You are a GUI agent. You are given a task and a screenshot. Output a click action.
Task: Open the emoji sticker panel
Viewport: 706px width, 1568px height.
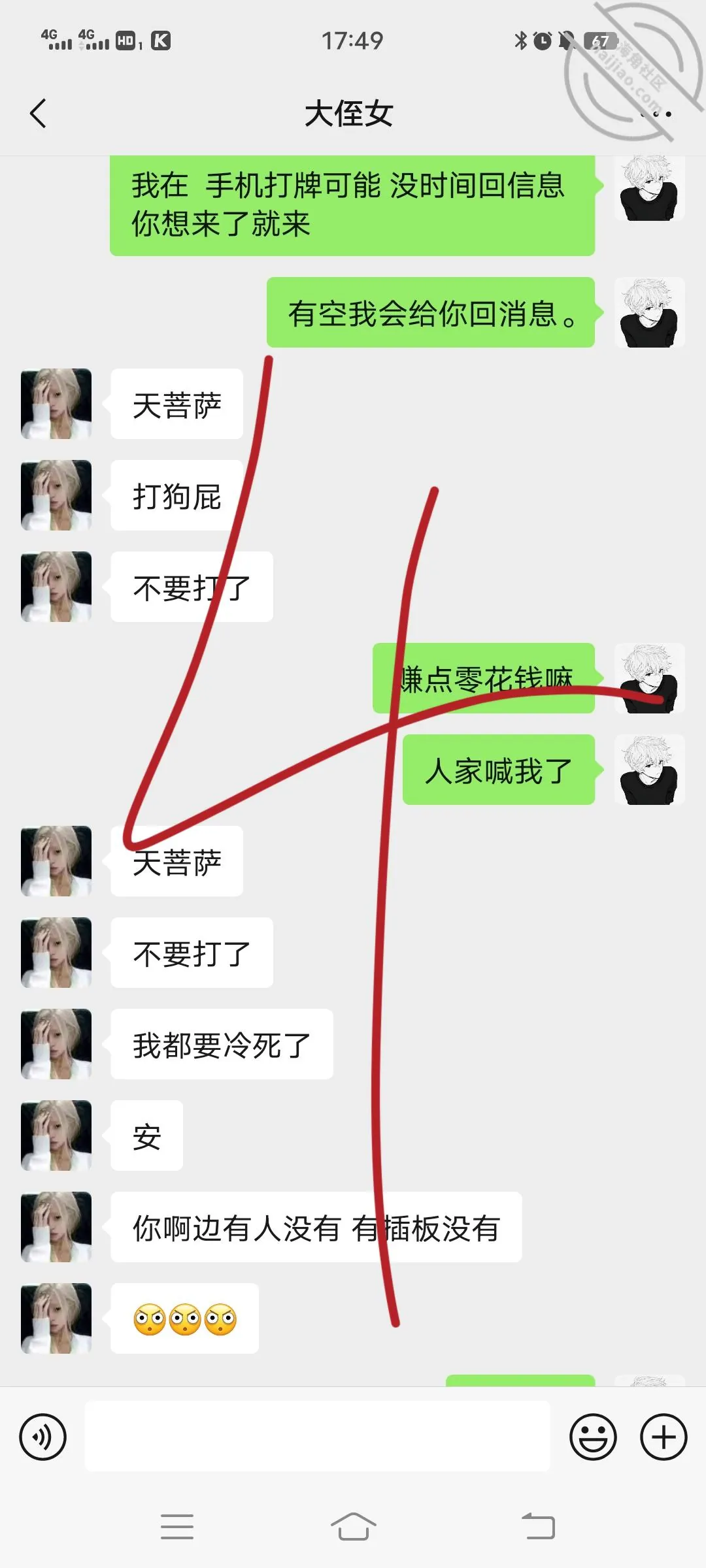point(593,1437)
